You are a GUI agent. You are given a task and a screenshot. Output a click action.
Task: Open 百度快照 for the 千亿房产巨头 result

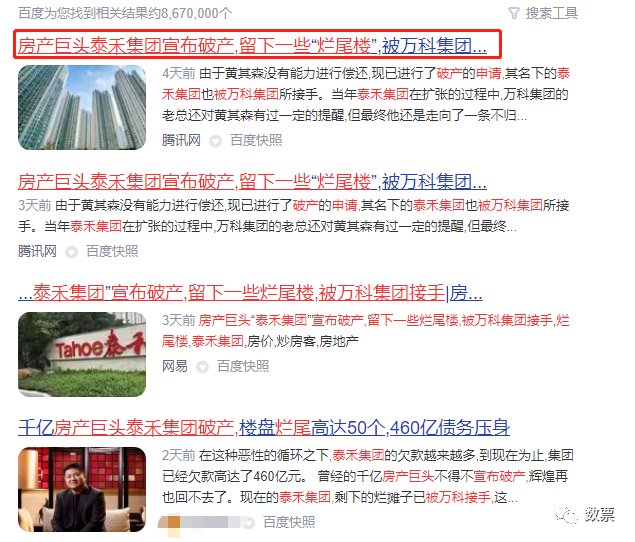[289, 522]
